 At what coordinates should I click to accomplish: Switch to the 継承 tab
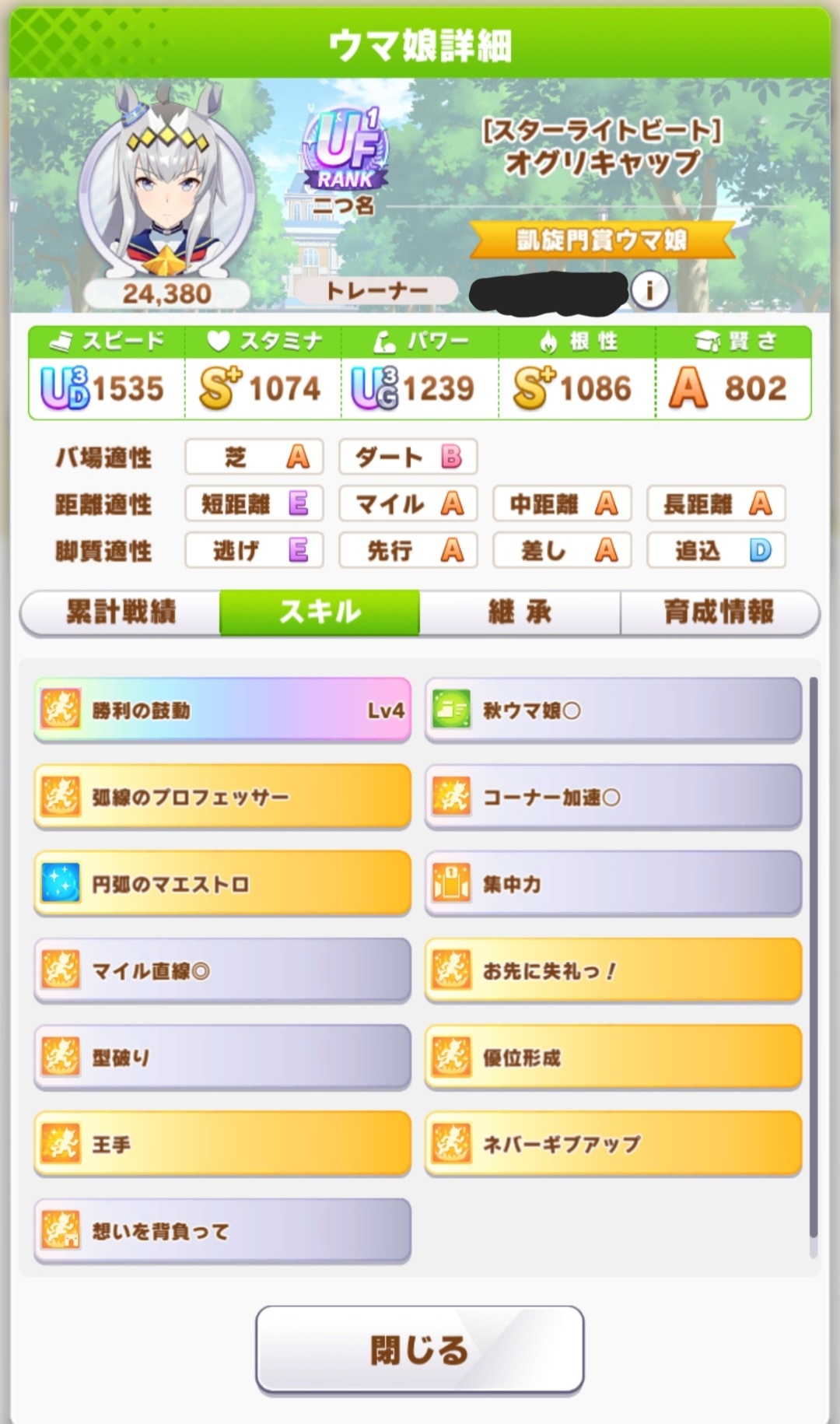click(520, 612)
